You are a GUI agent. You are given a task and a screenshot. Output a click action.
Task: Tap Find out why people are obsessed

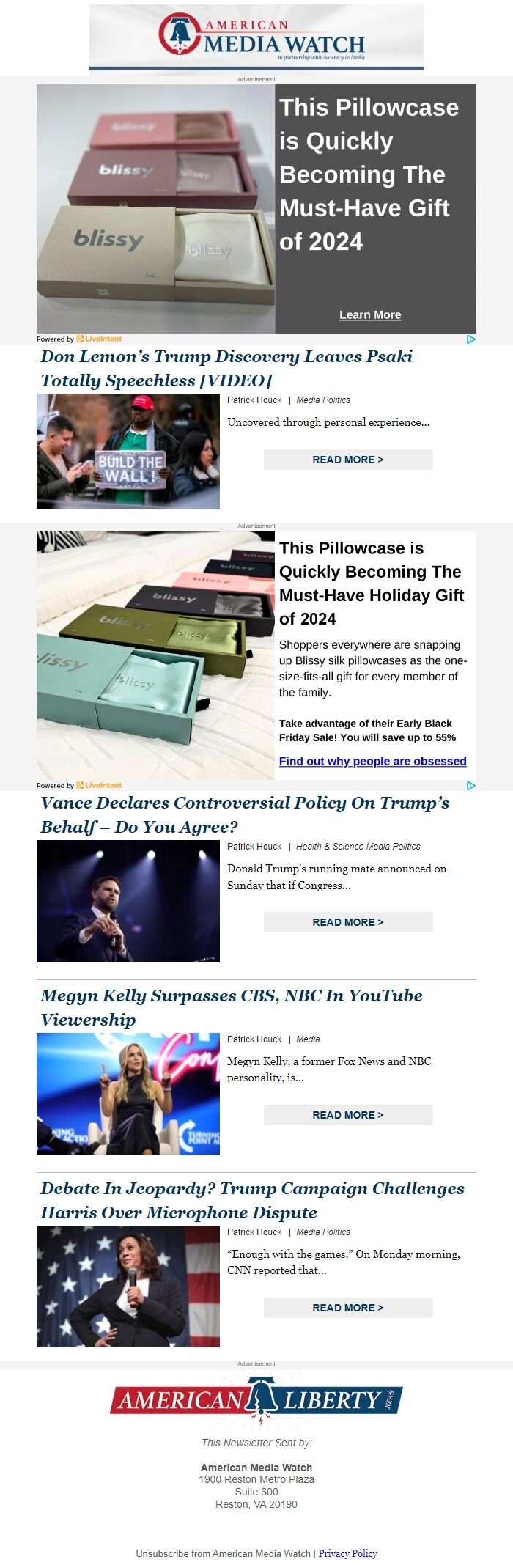372,761
